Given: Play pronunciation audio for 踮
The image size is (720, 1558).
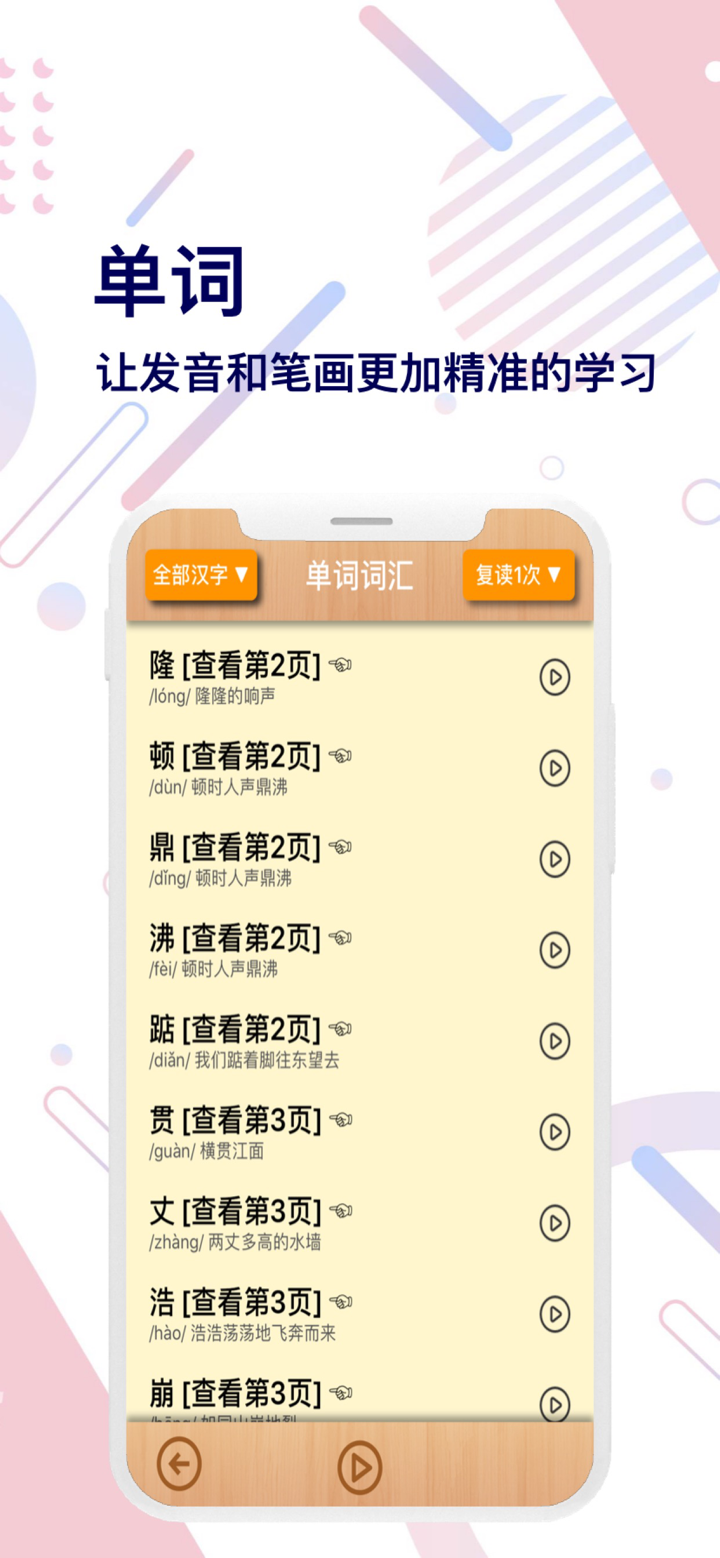Looking at the screenshot, I should (x=554, y=1040).
